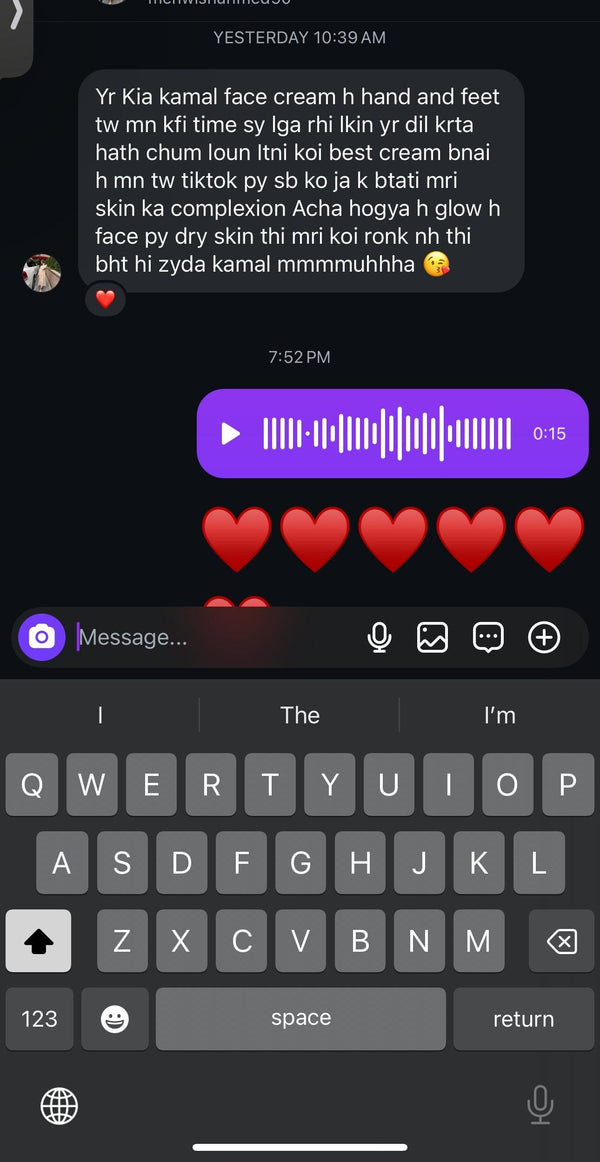Record a voice message with microphone icon

click(x=379, y=637)
